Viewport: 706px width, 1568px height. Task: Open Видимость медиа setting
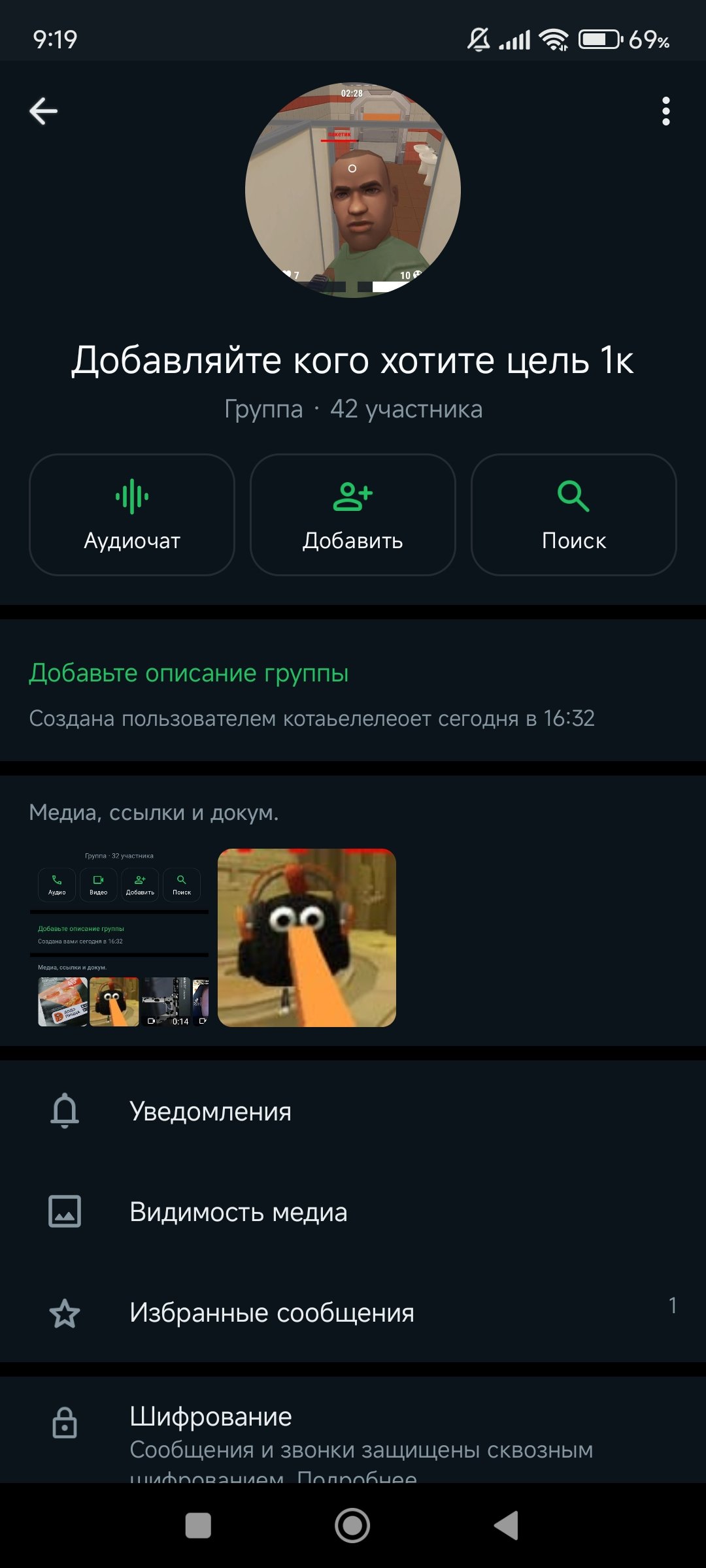pos(353,1212)
